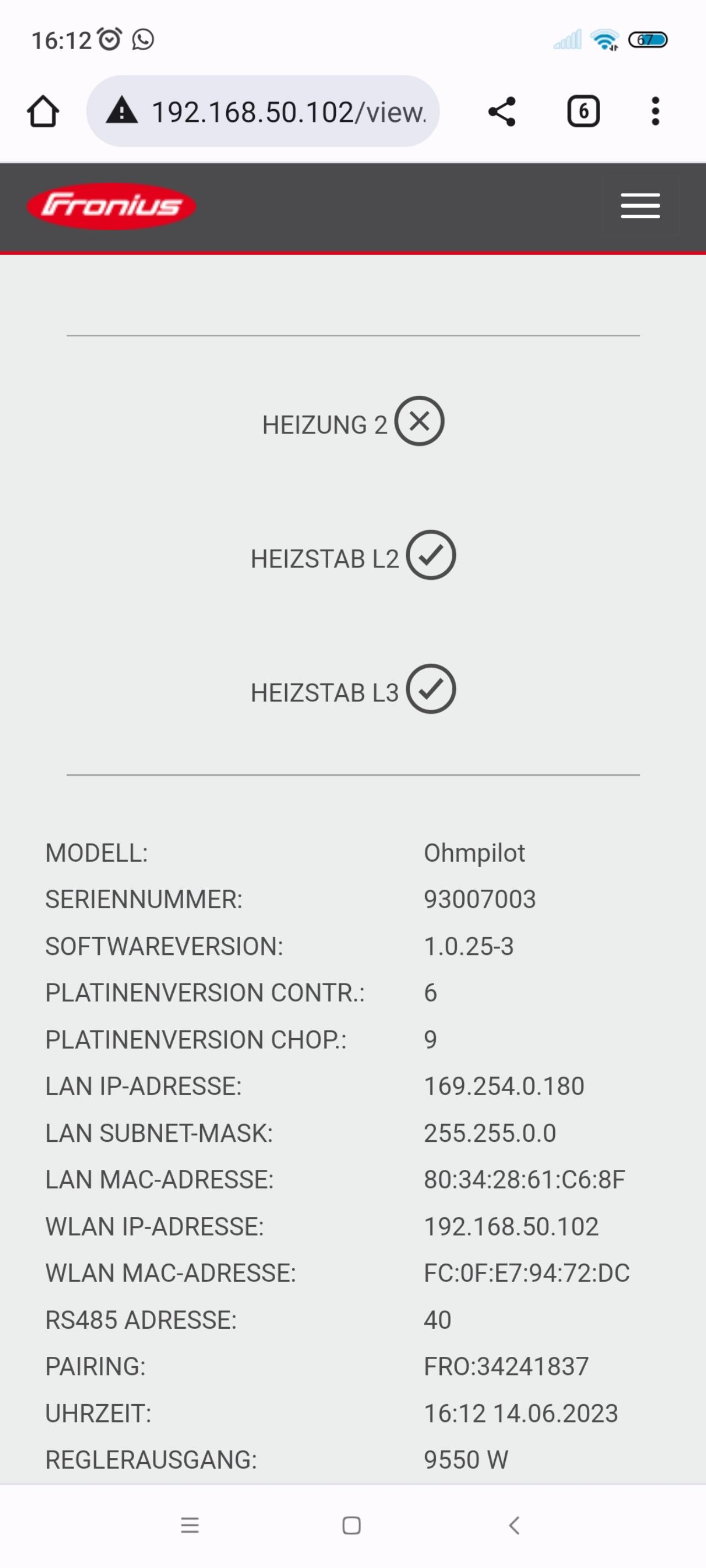The image size is (706, 1568).
Task: Open the browser overflow menu
Action: (655, 111)
